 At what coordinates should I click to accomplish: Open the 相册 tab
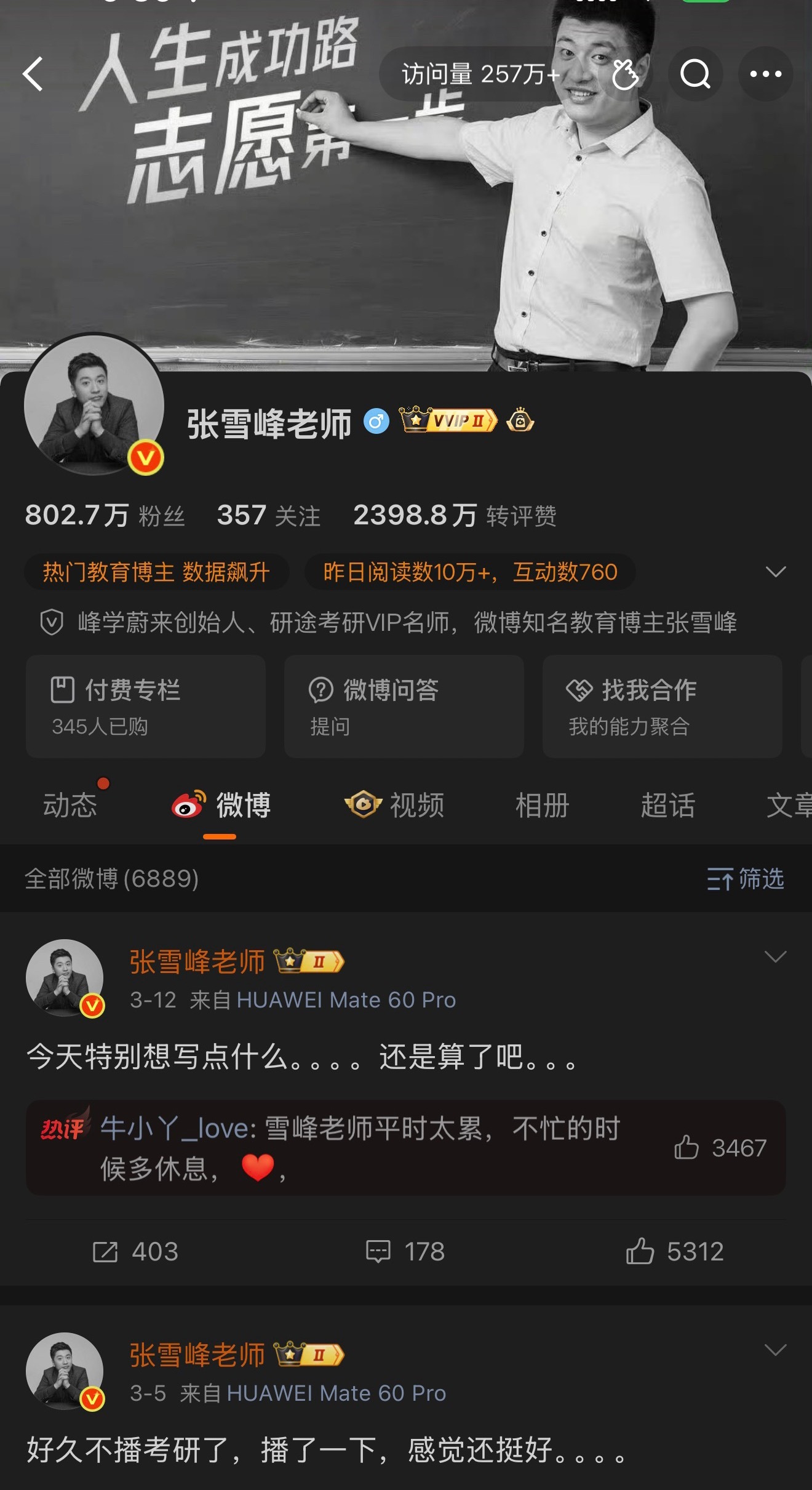click(x=541, y=806)
